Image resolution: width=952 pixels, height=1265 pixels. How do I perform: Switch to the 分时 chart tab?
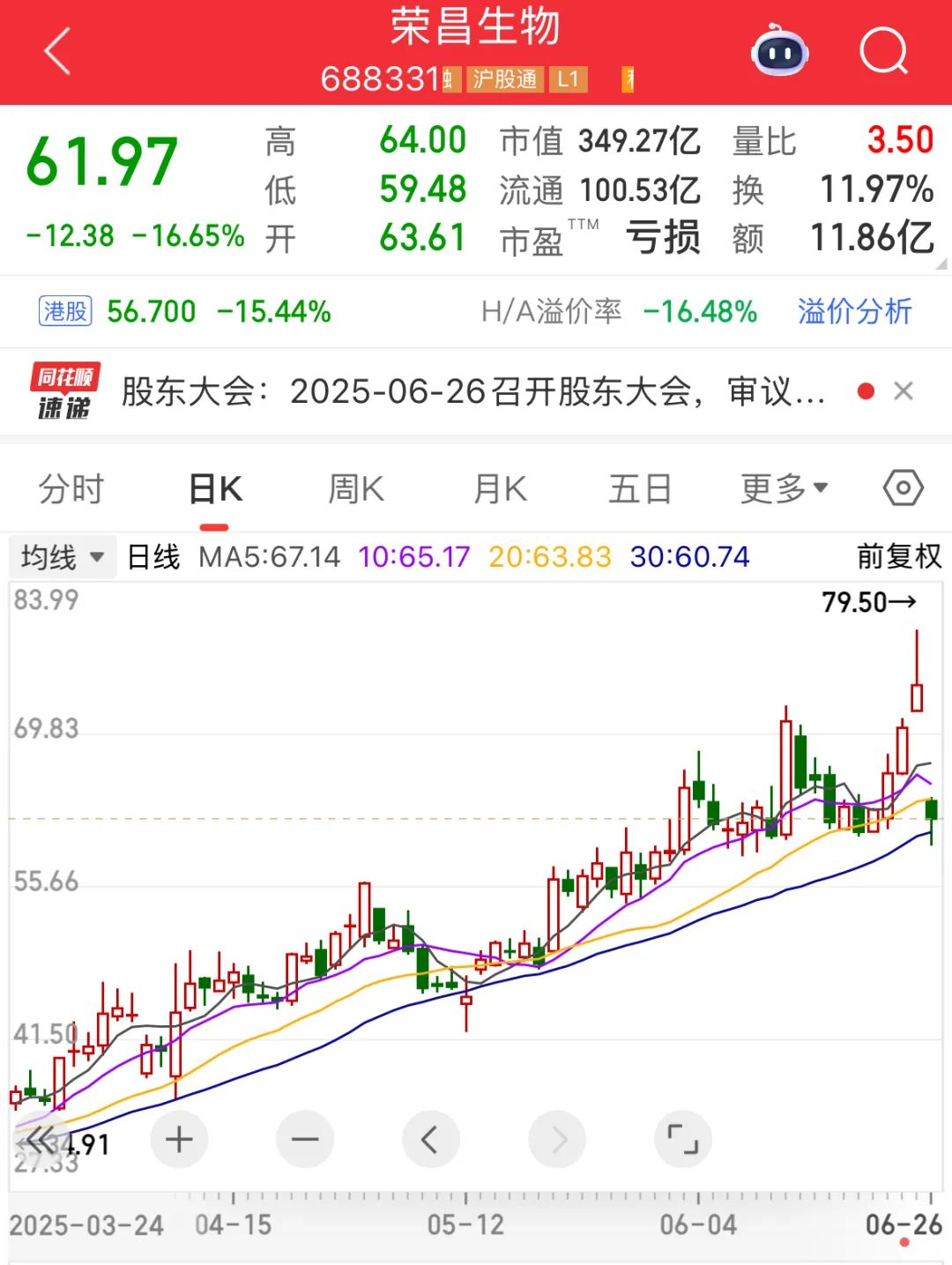pos(71,488)
